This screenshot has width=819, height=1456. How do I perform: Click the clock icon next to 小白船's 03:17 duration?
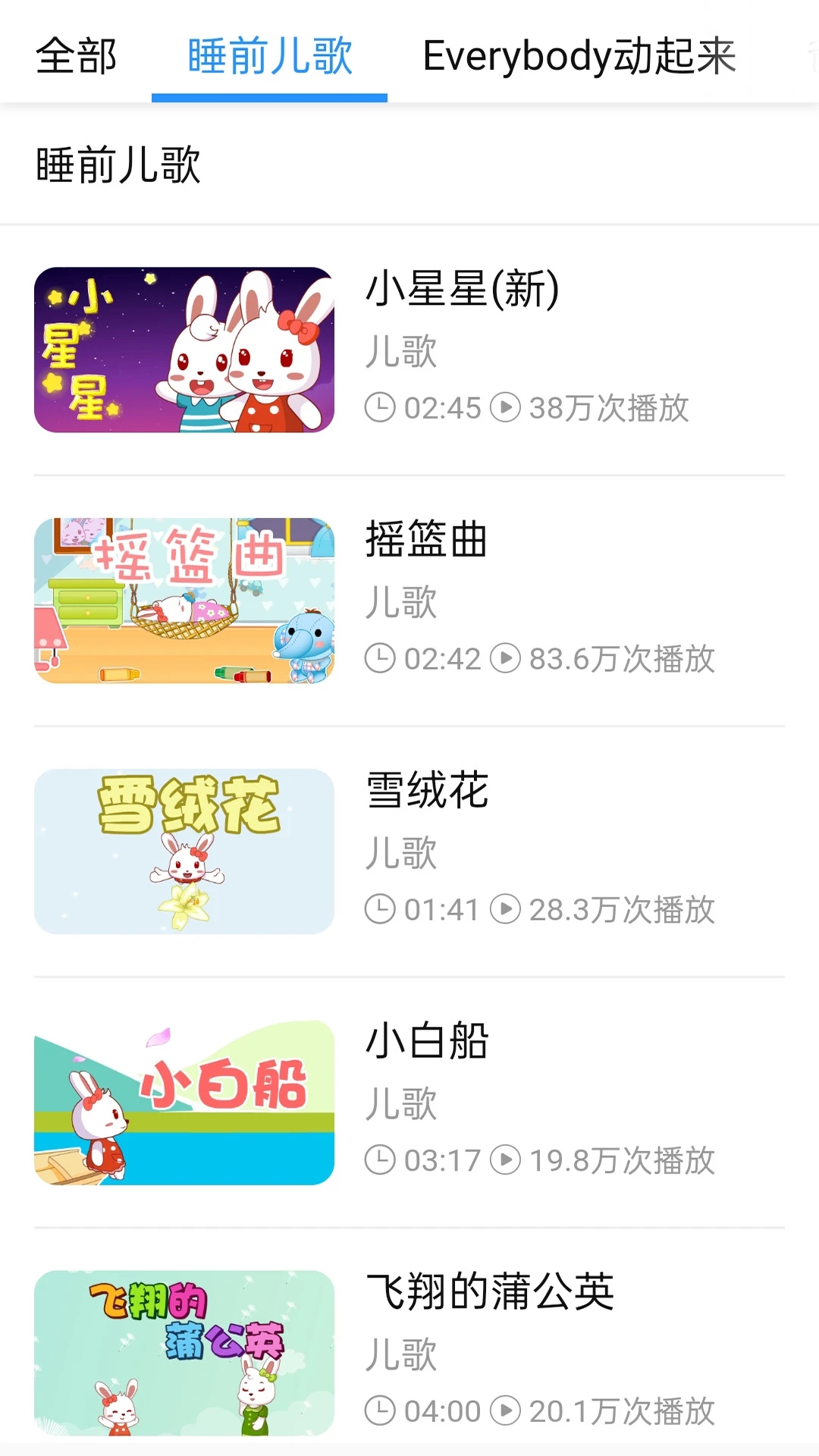[x=381, y=1159]
